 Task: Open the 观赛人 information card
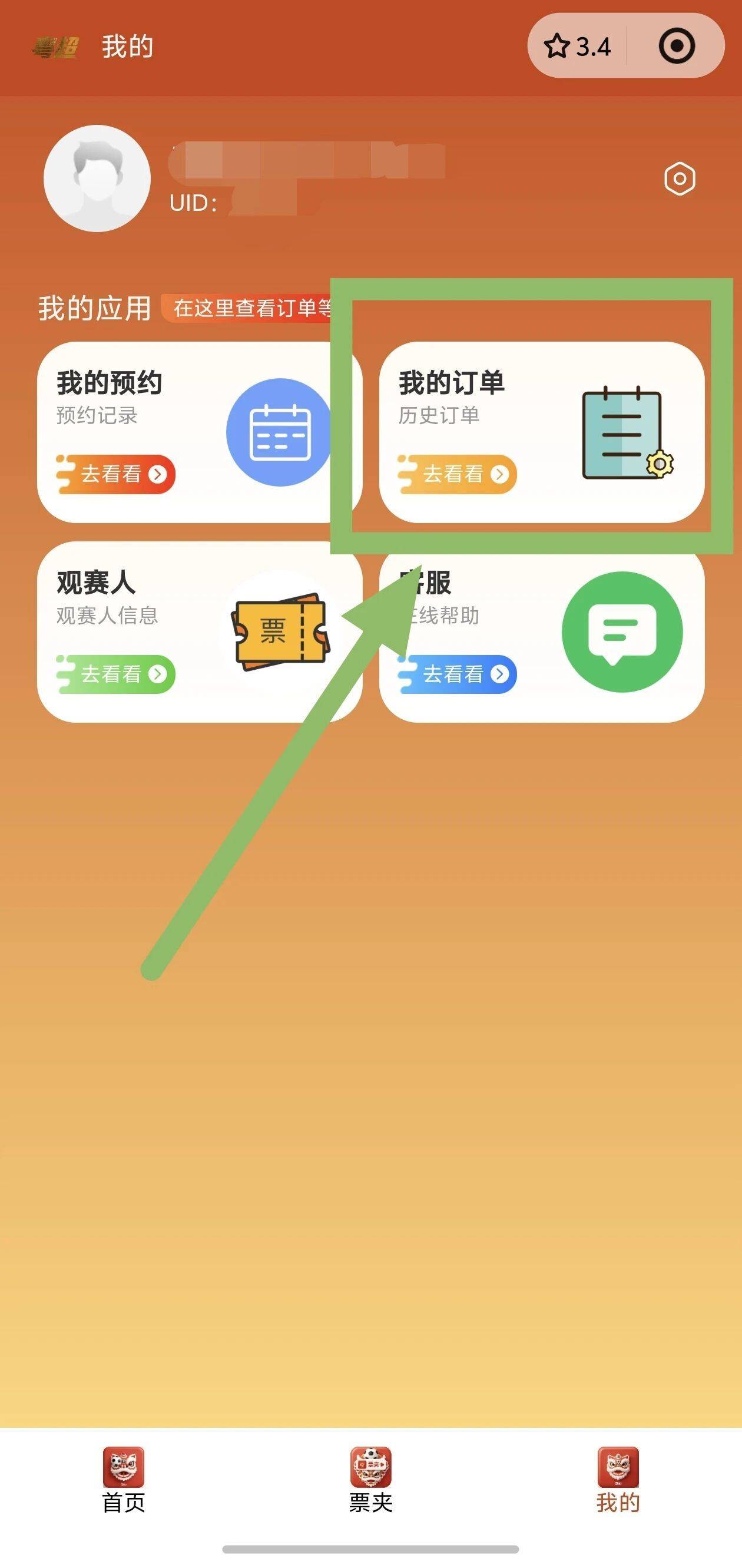click(200, 631)
